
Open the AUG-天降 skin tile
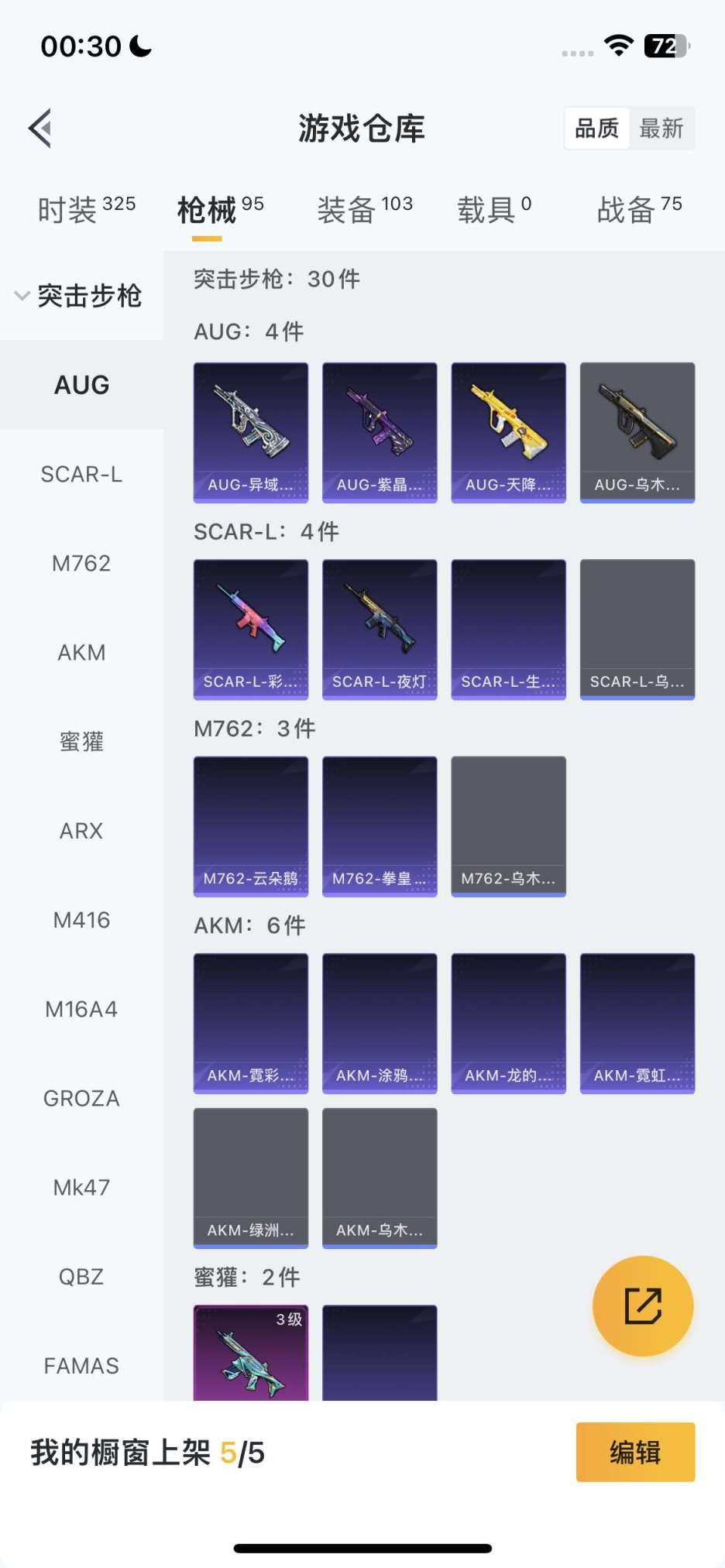coord(508,432)
